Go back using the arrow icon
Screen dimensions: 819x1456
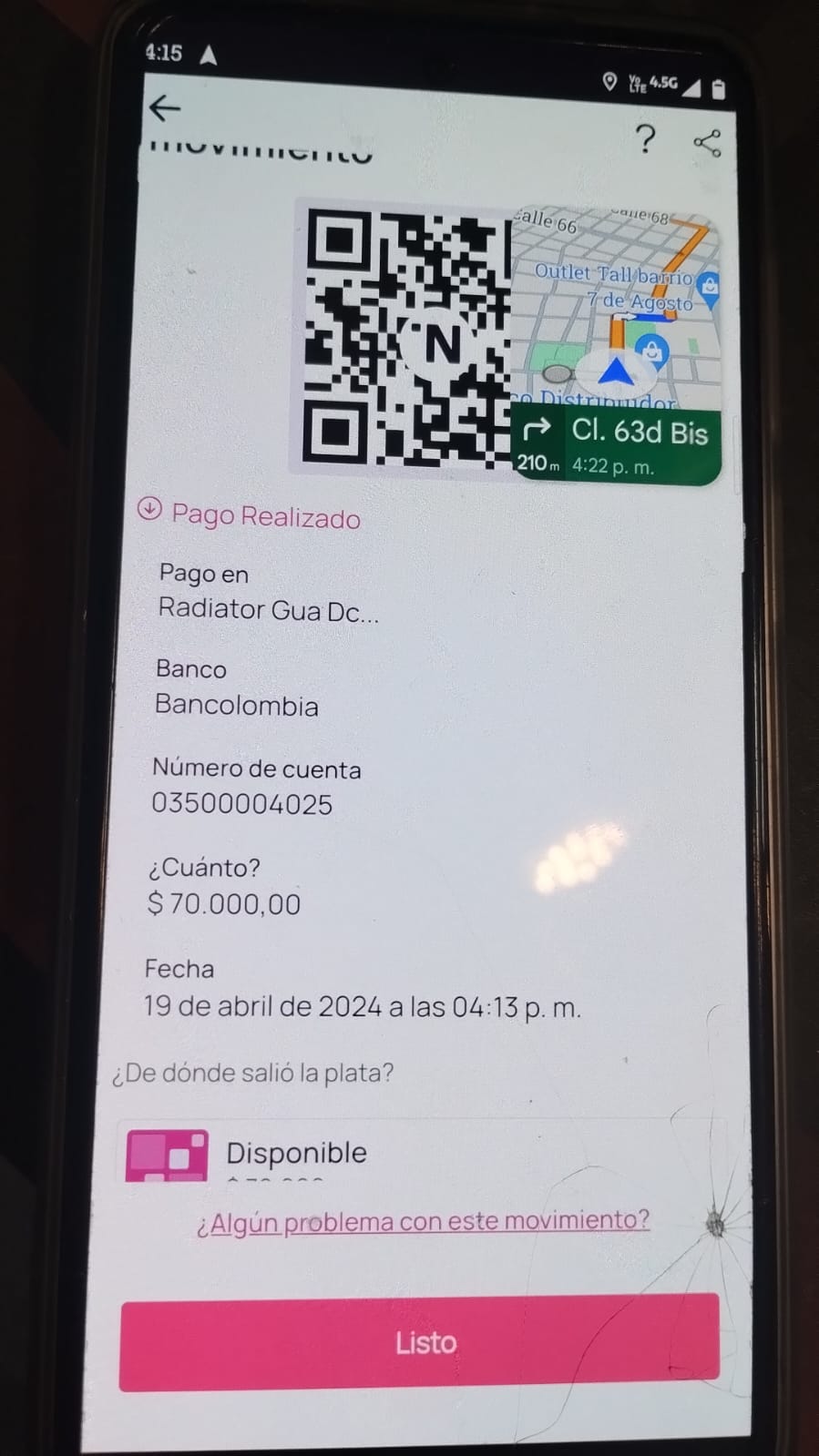point(165,108)
